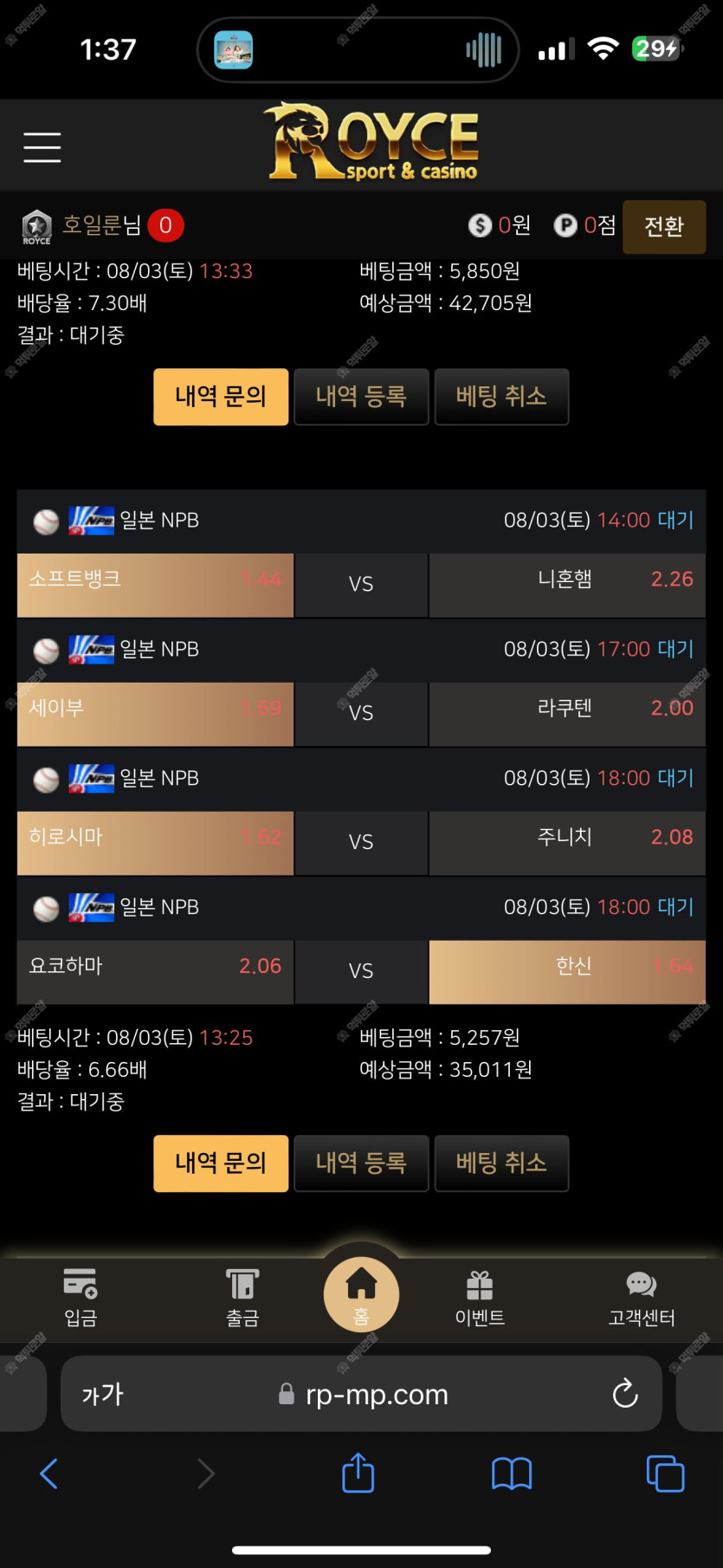Tap 내역 문의 for the 7.30배 bet

pos(221,397)
